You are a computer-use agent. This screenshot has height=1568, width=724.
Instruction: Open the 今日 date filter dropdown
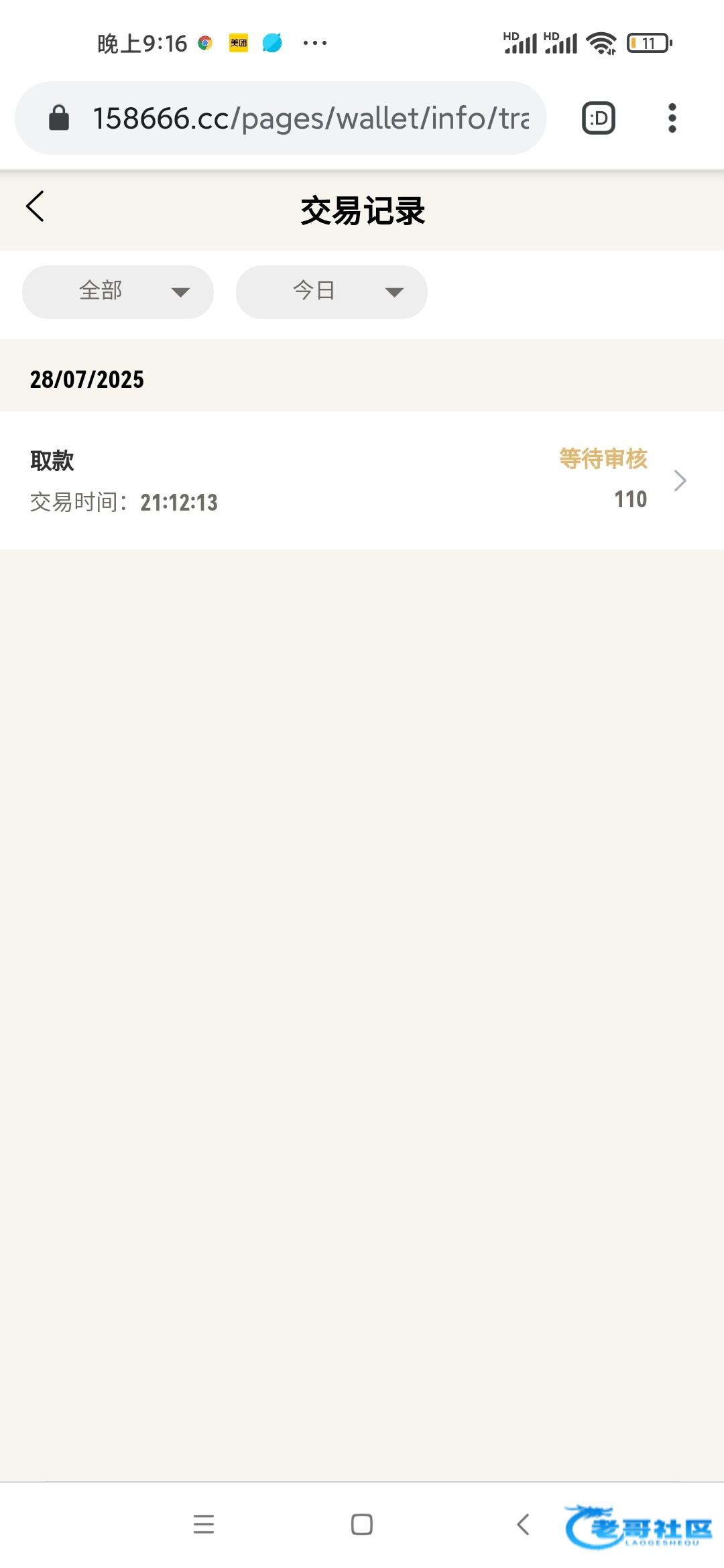tap(332, 291)
